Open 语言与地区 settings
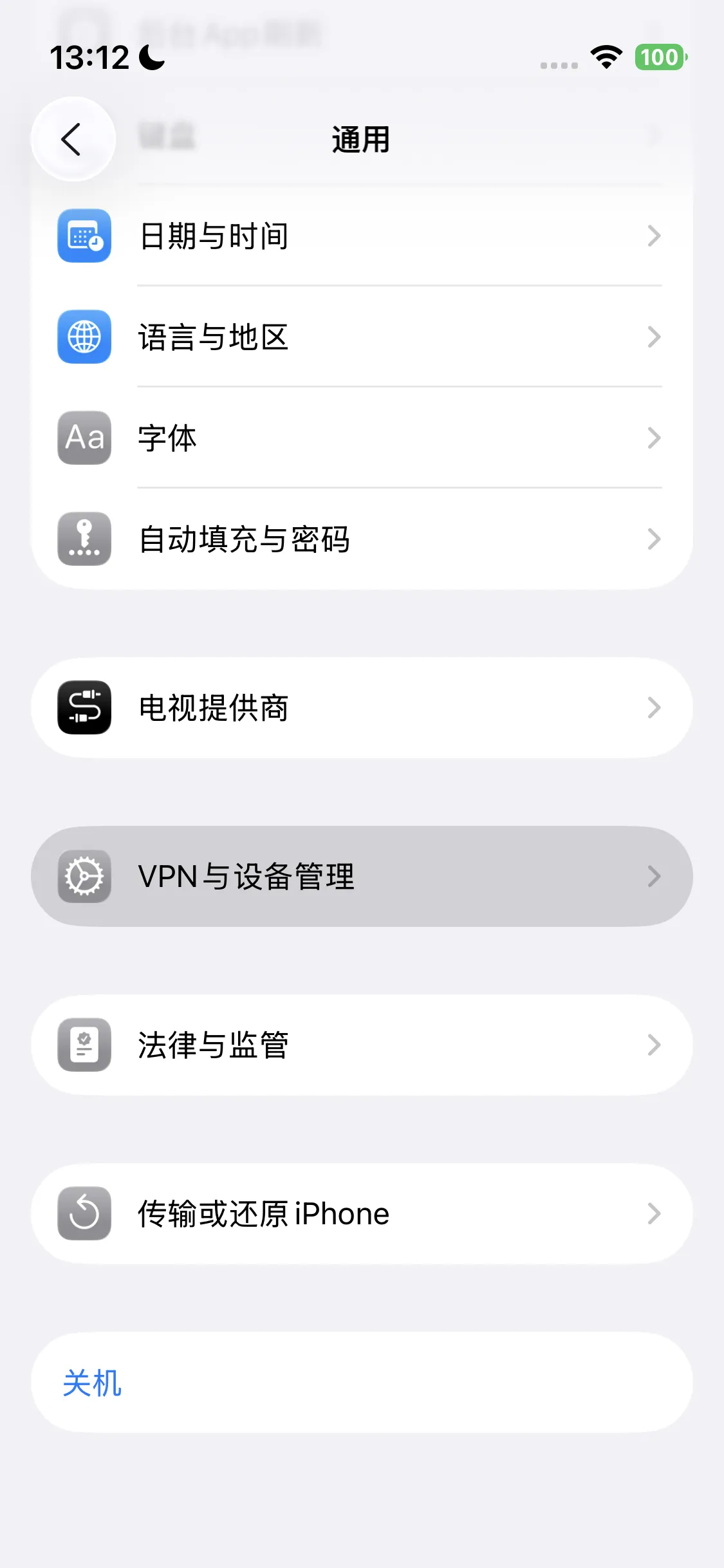The image size is (724, 1568). point(362,337)
